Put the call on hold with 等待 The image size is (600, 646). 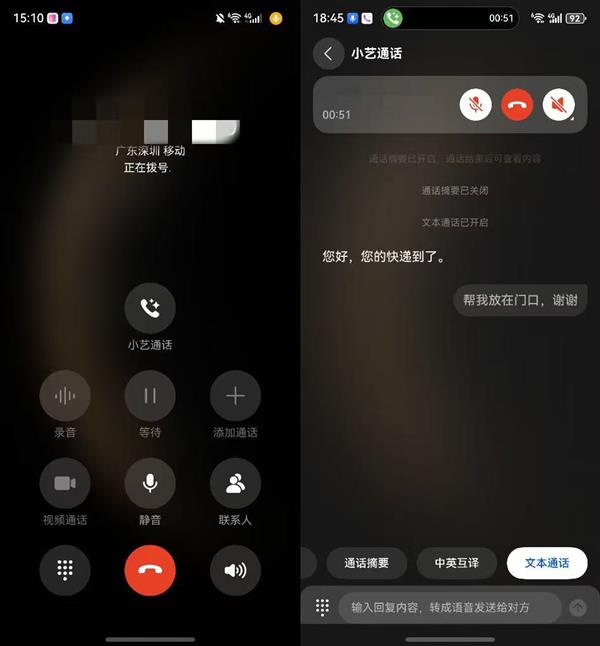(x=150, y=396)
